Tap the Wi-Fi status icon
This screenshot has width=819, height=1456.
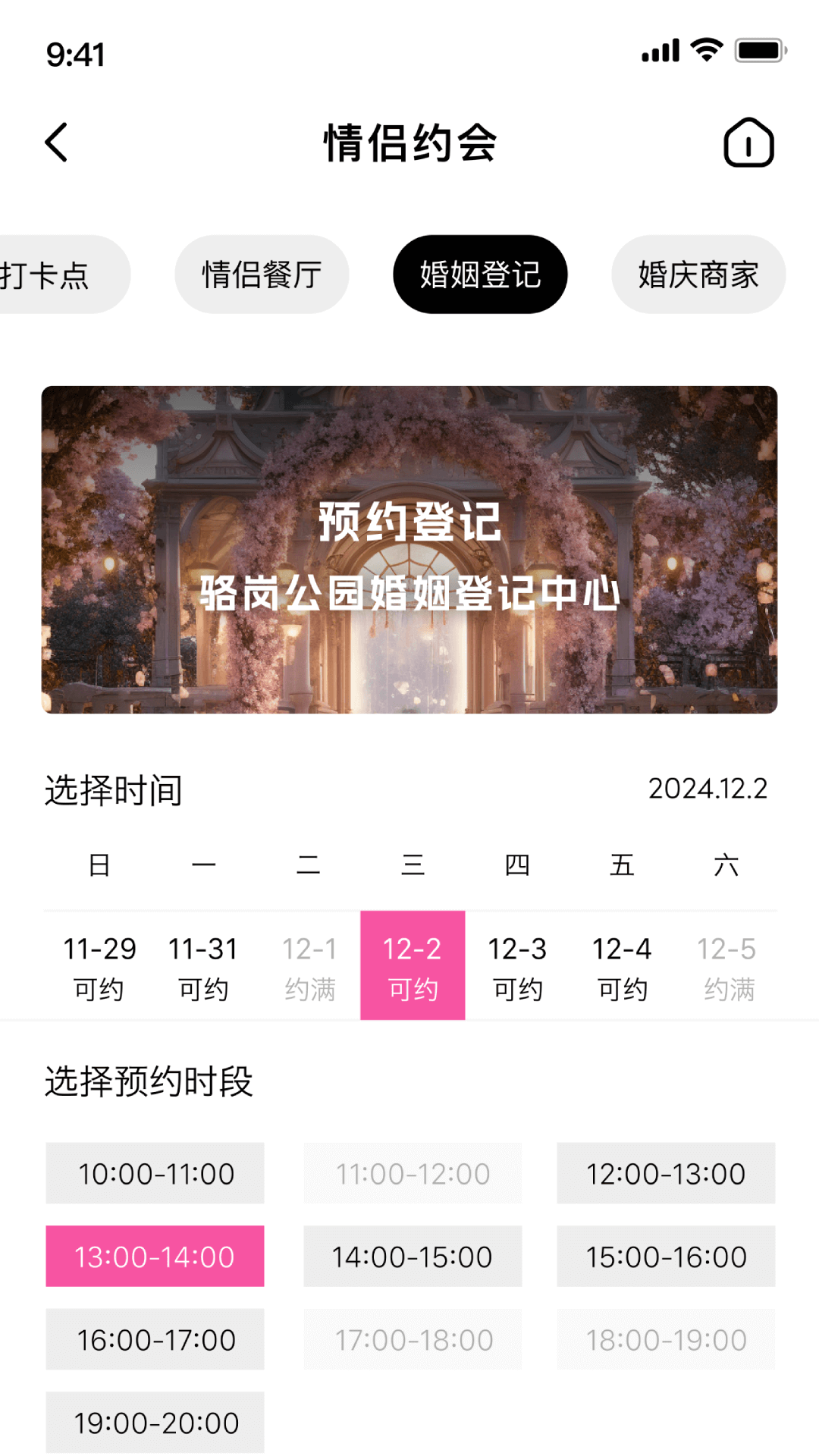(707, 50)
